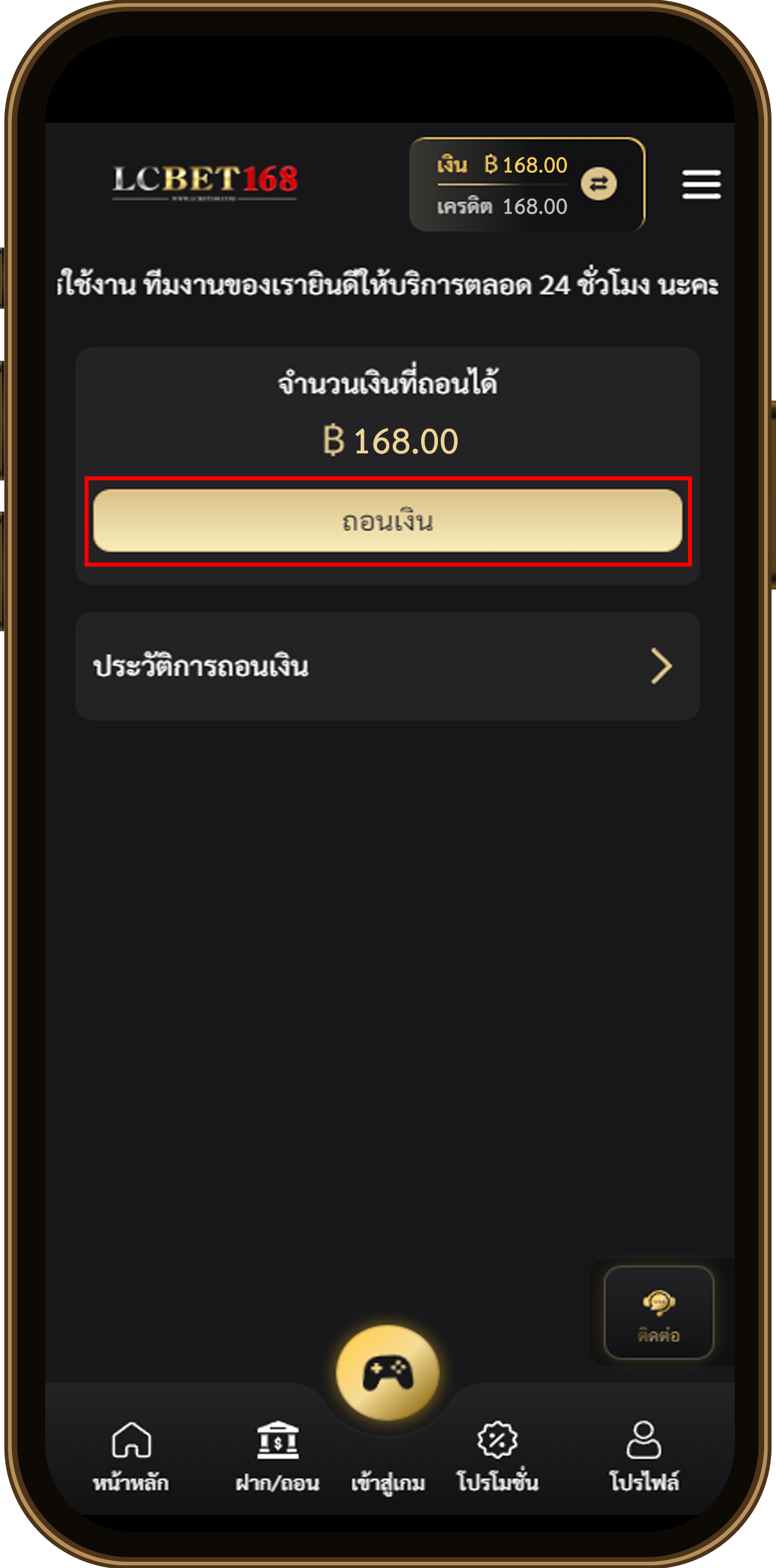Open the ติดต่อ contact support button
The width and height of the screenshot is (776, 1568).
click(x=659, y=1313)
